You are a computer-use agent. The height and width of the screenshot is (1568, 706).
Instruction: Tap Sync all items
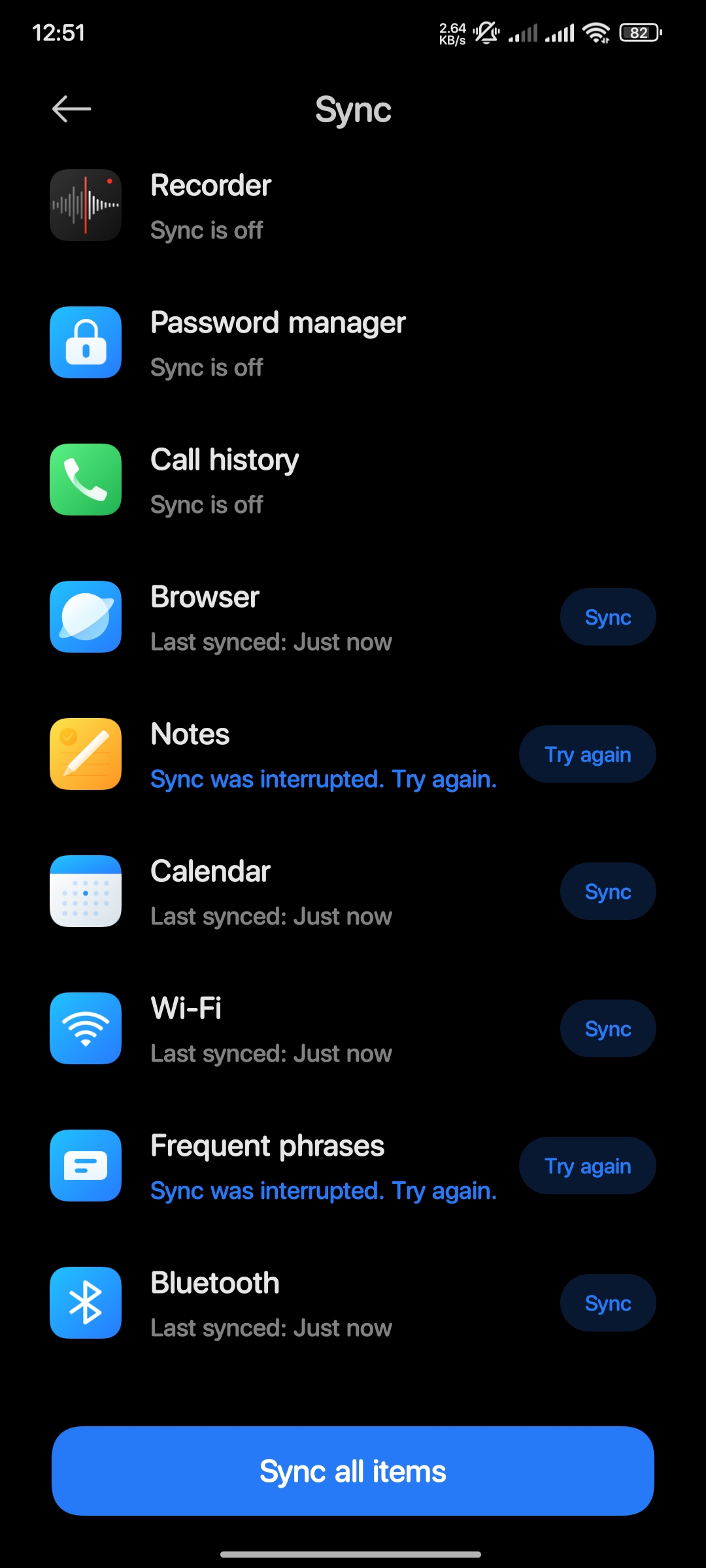click(x=353, y=1471)
